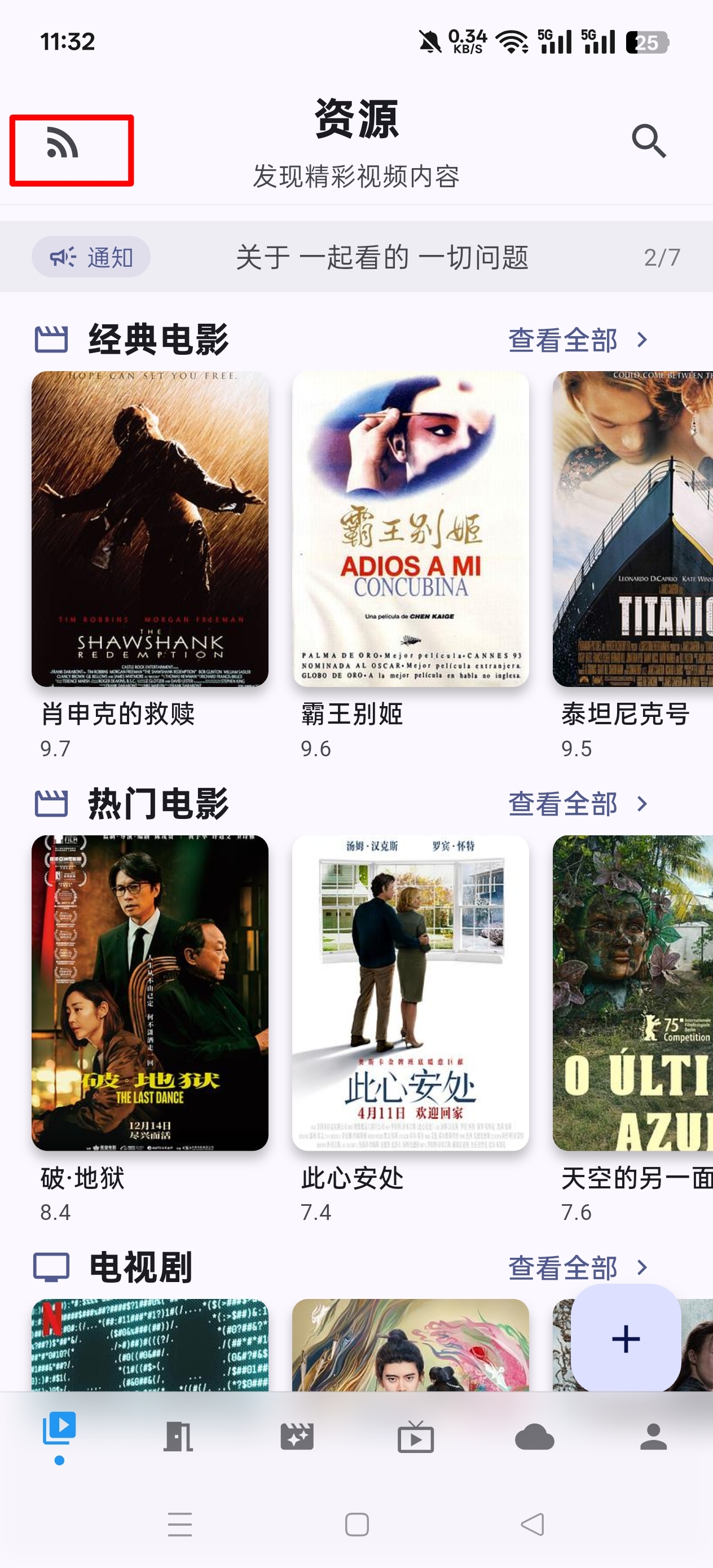
Task: View all under 电视剧
Action: [x=577, y=1267]
